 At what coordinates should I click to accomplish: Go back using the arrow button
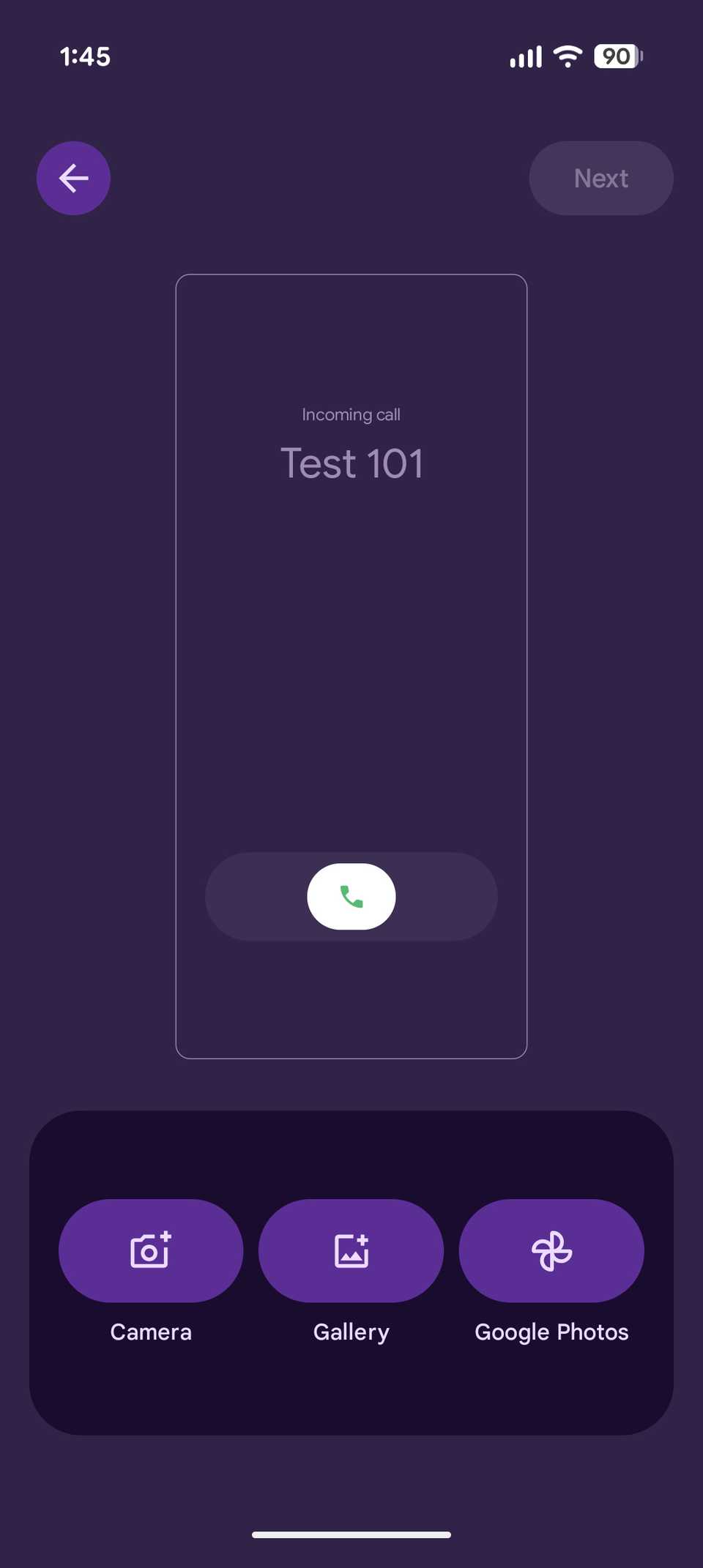73,178
